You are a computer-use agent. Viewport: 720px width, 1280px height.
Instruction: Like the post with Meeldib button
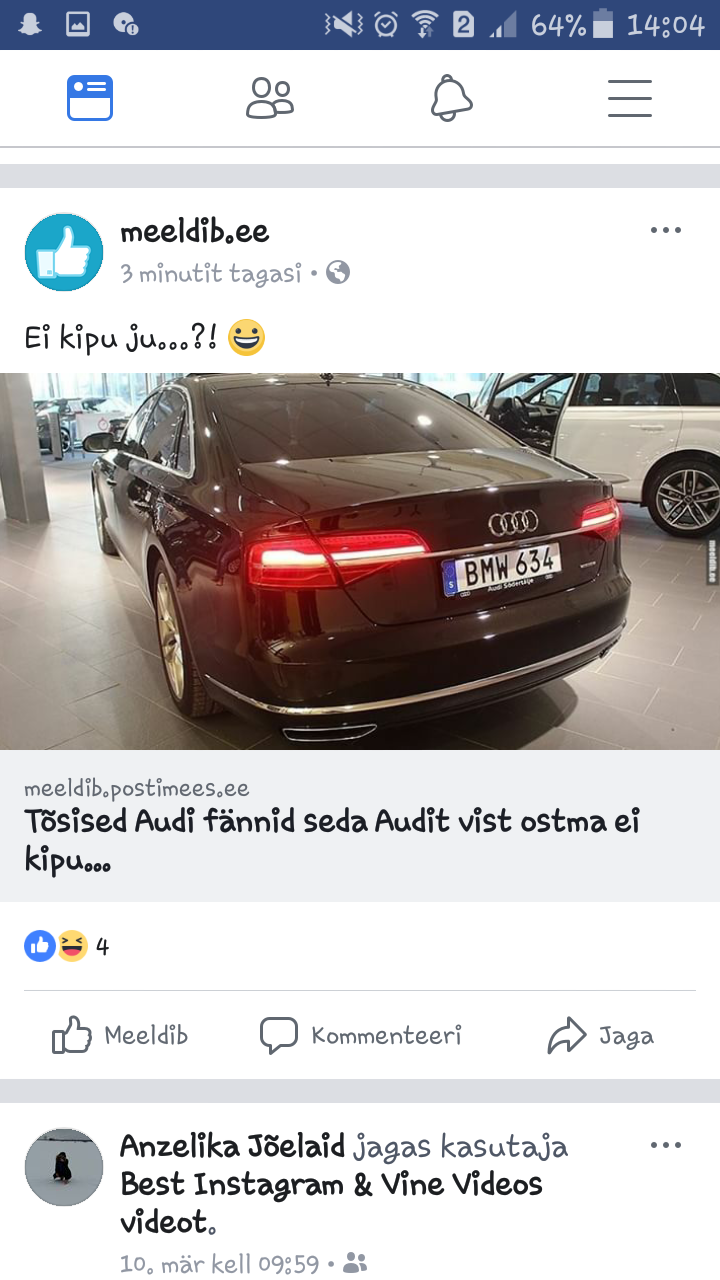pyautogui.click(x=120, y=1035)
